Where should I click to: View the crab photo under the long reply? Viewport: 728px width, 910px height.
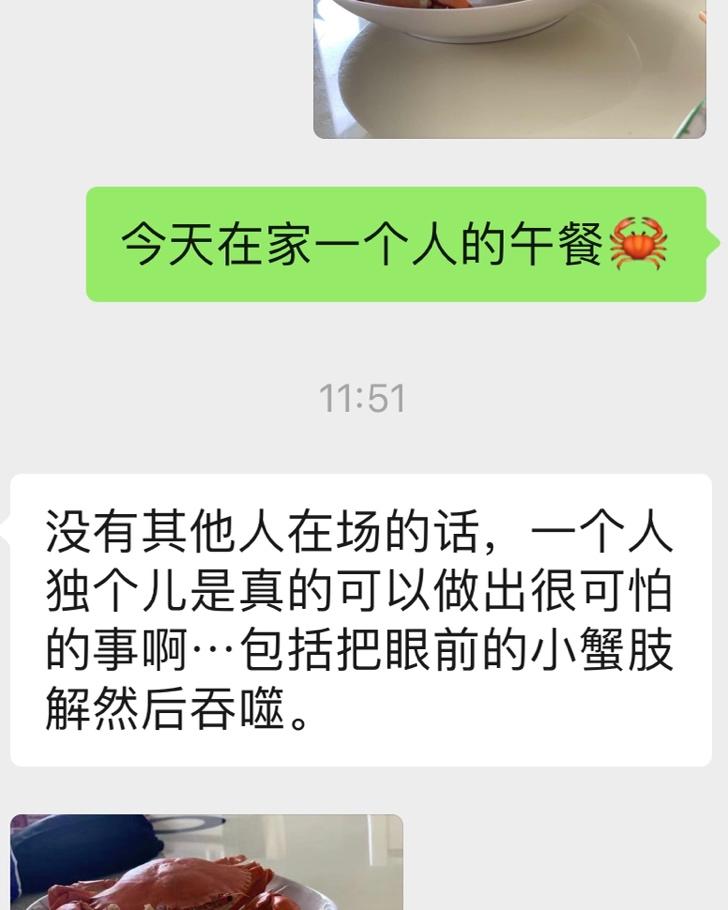pyautogui.click(x=206, y=862)
